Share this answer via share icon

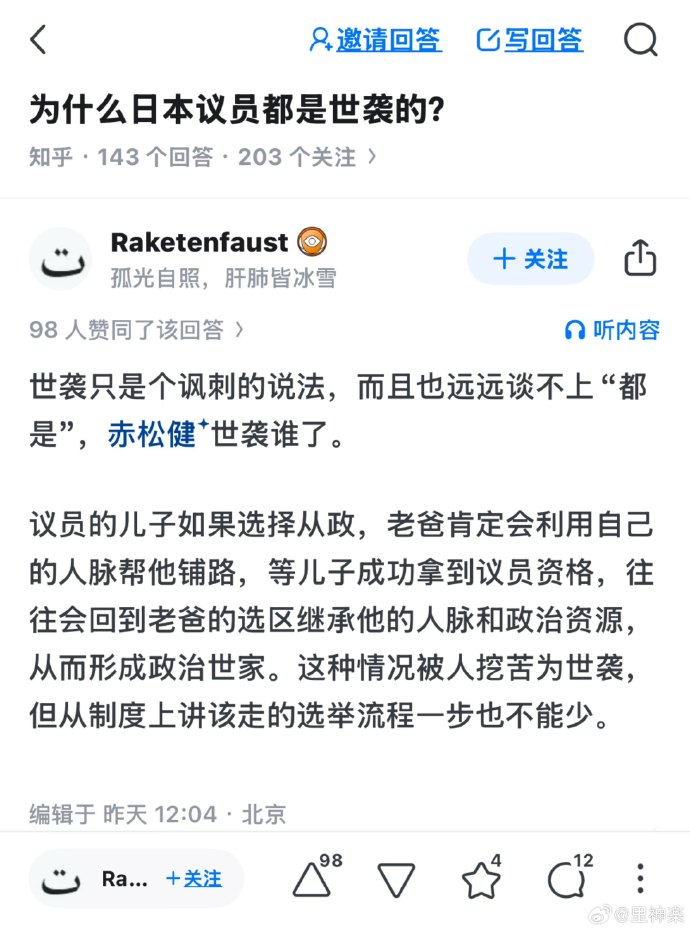pos(640,258)
